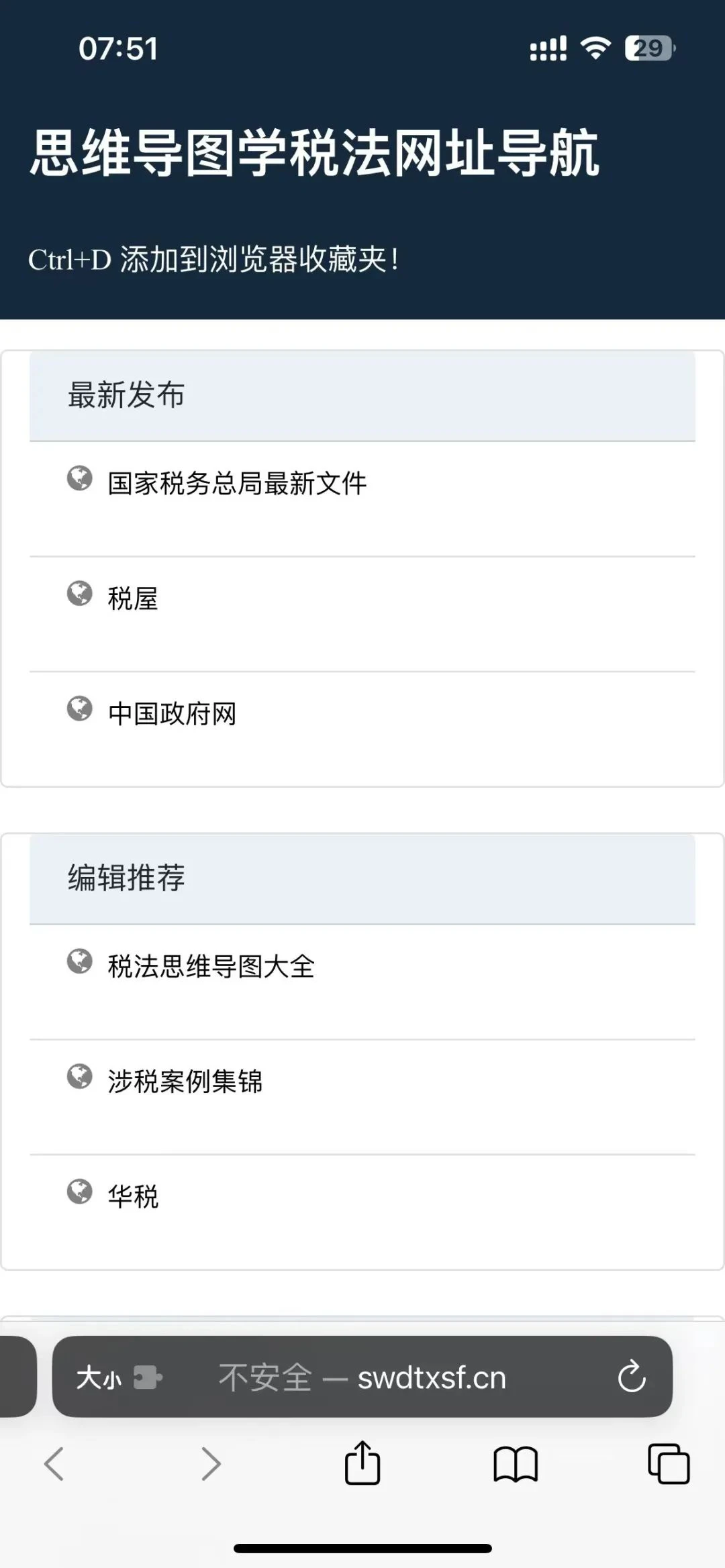Go back to the previous page
The width and height of the screenshot is (725, 1568).
point(54,1463)
